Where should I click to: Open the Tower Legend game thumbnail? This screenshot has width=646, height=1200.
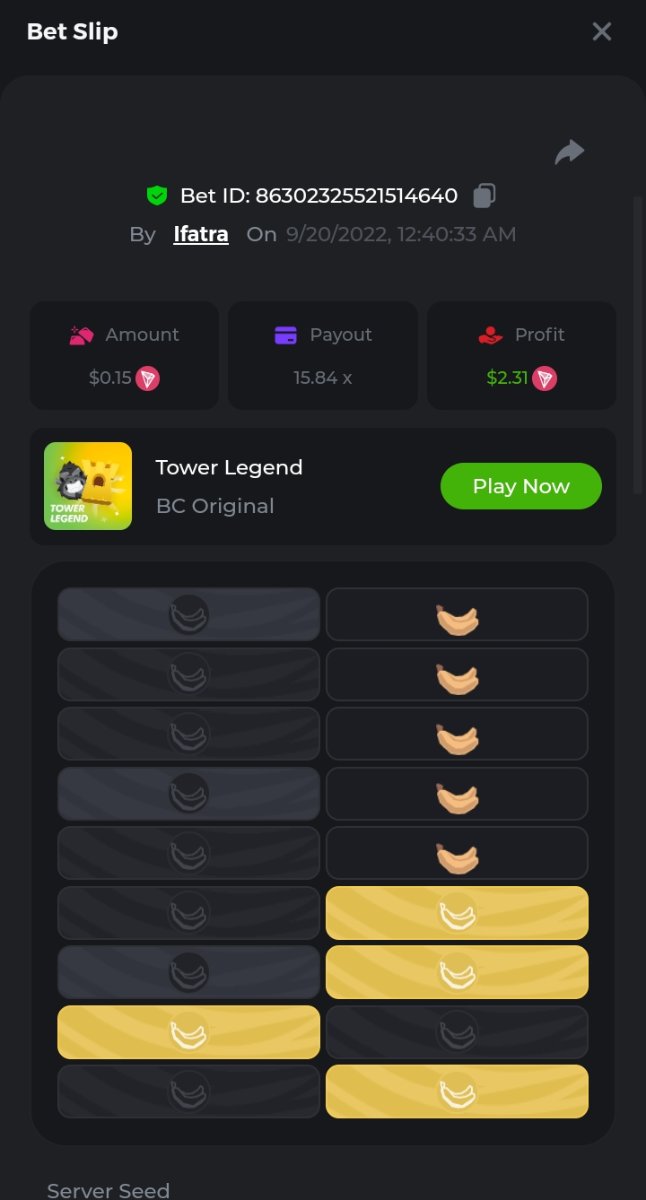(x=88, y=486)
